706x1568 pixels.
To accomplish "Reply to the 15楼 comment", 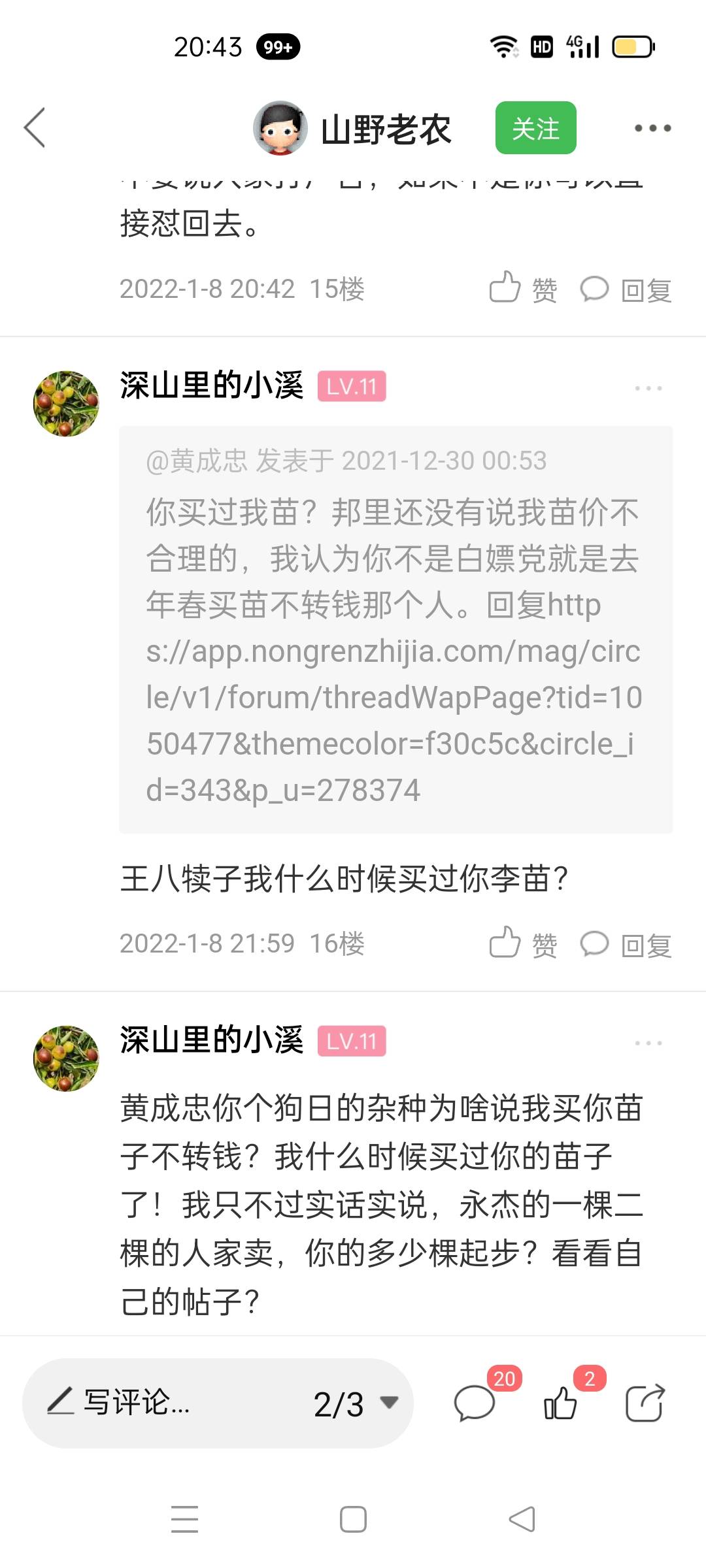I will click(x=626, y=289).
